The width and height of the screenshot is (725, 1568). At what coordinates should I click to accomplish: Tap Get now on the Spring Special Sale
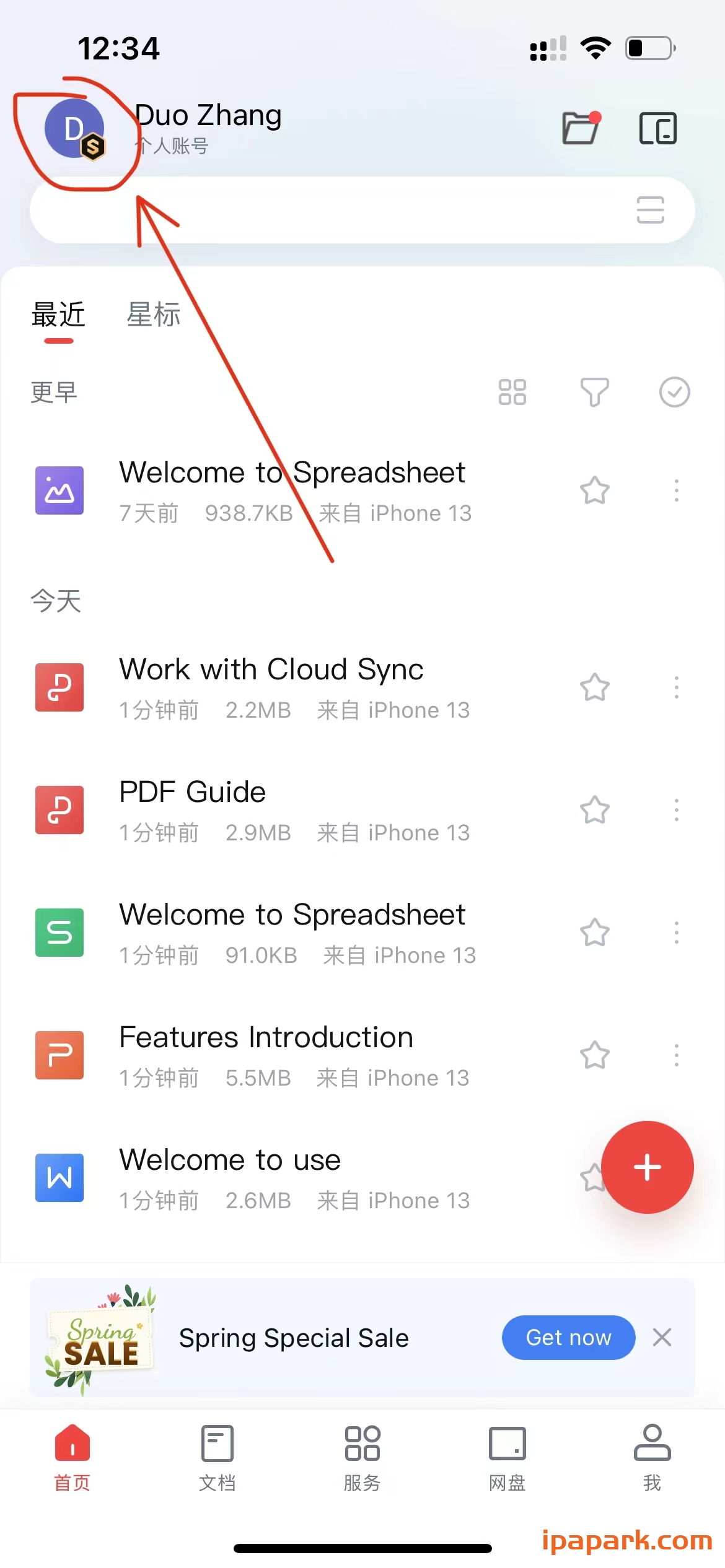point(568,1338)
